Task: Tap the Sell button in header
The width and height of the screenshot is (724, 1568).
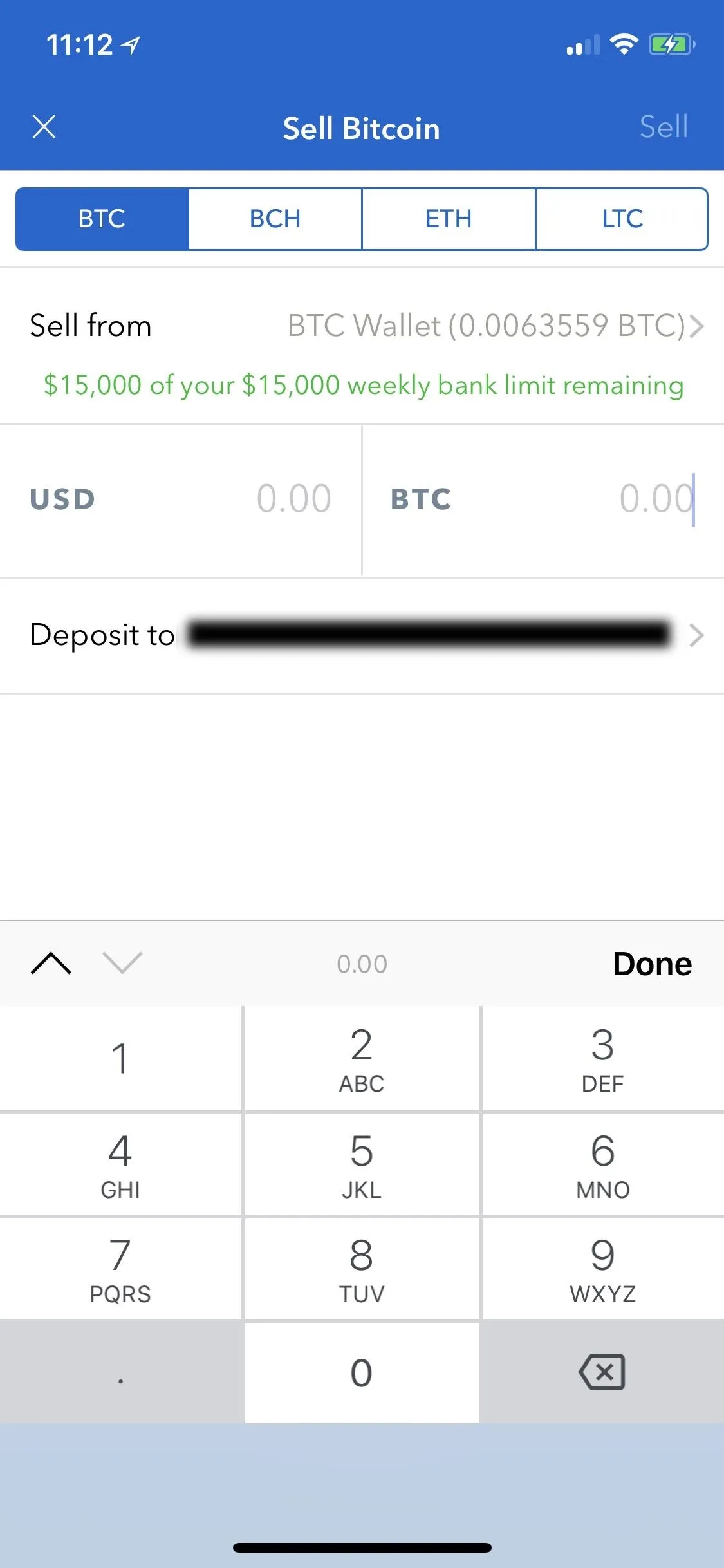Action: tap(664, 127)
